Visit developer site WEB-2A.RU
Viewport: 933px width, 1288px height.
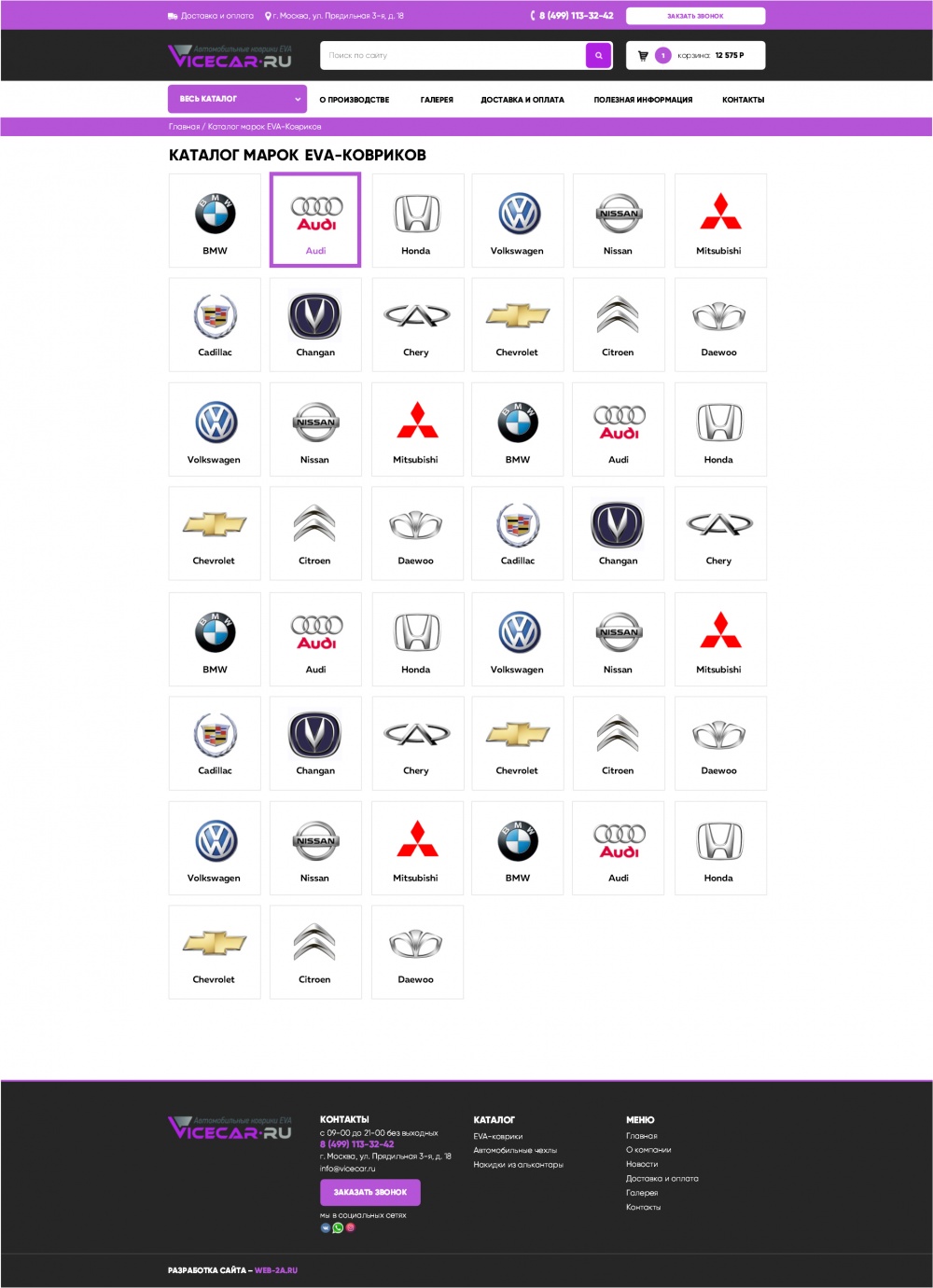[x=276, y=1270]
